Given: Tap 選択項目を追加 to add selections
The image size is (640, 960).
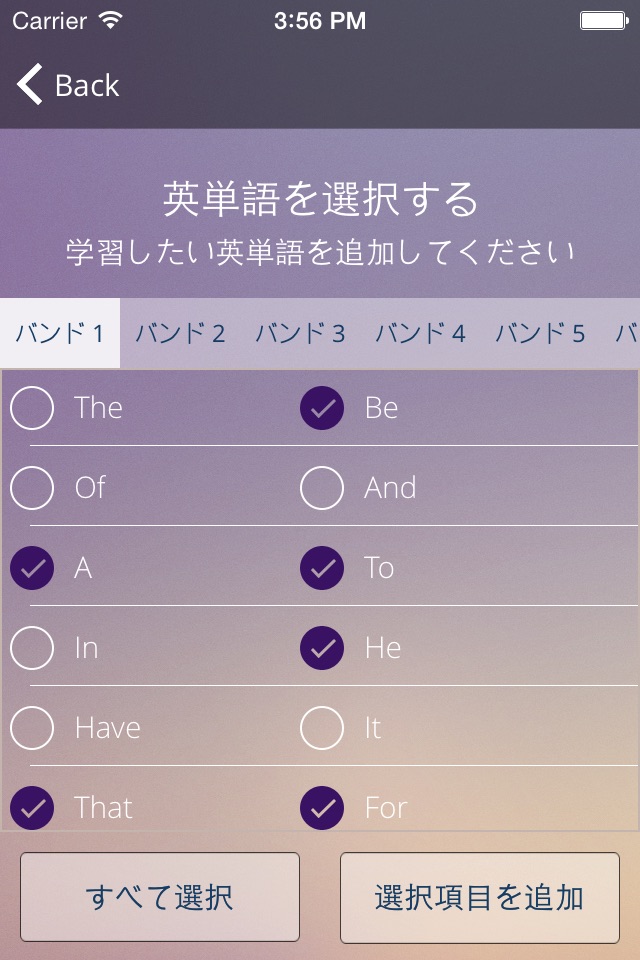Looking at the screenshot, I should (480, 897).
